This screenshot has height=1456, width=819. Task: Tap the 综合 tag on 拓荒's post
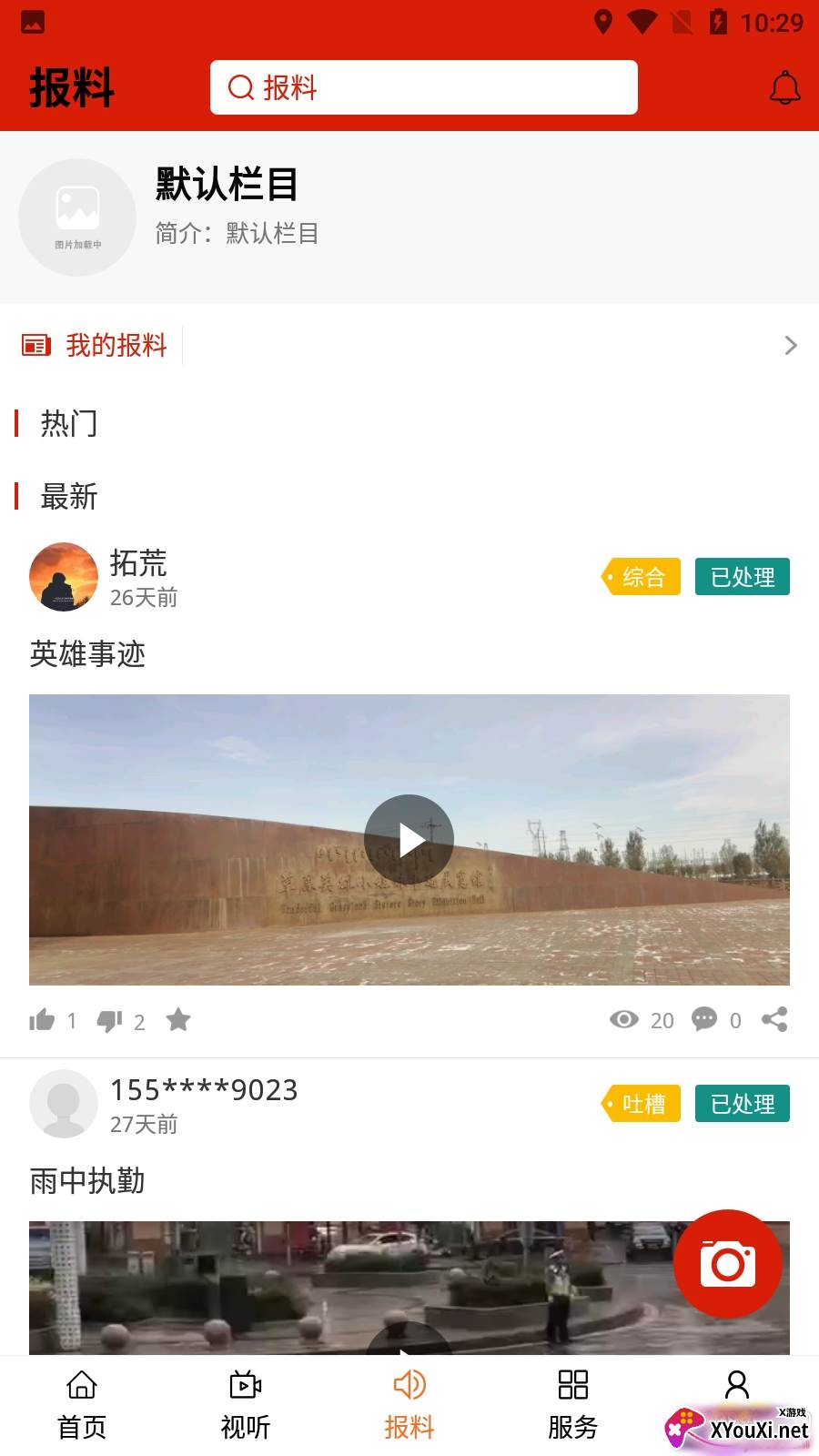642,577
